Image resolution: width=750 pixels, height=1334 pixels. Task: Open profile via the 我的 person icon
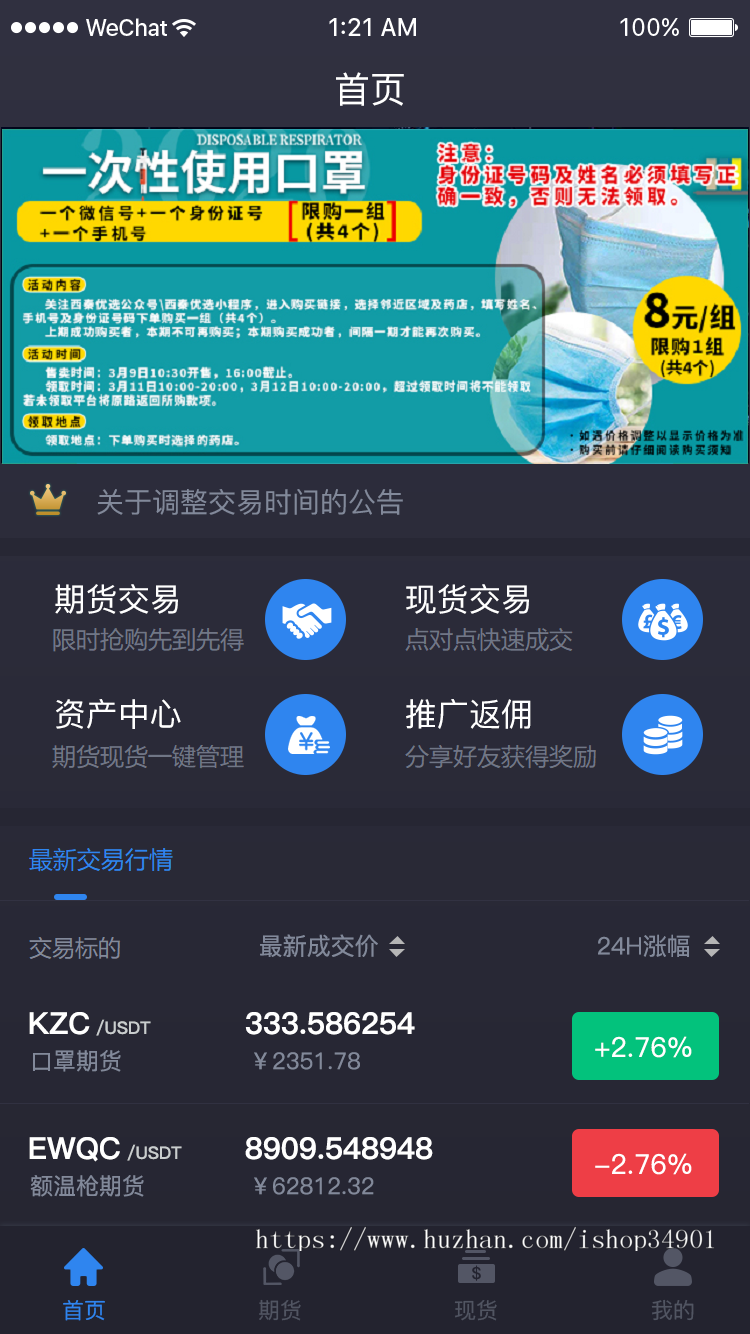click(672, 1271)
